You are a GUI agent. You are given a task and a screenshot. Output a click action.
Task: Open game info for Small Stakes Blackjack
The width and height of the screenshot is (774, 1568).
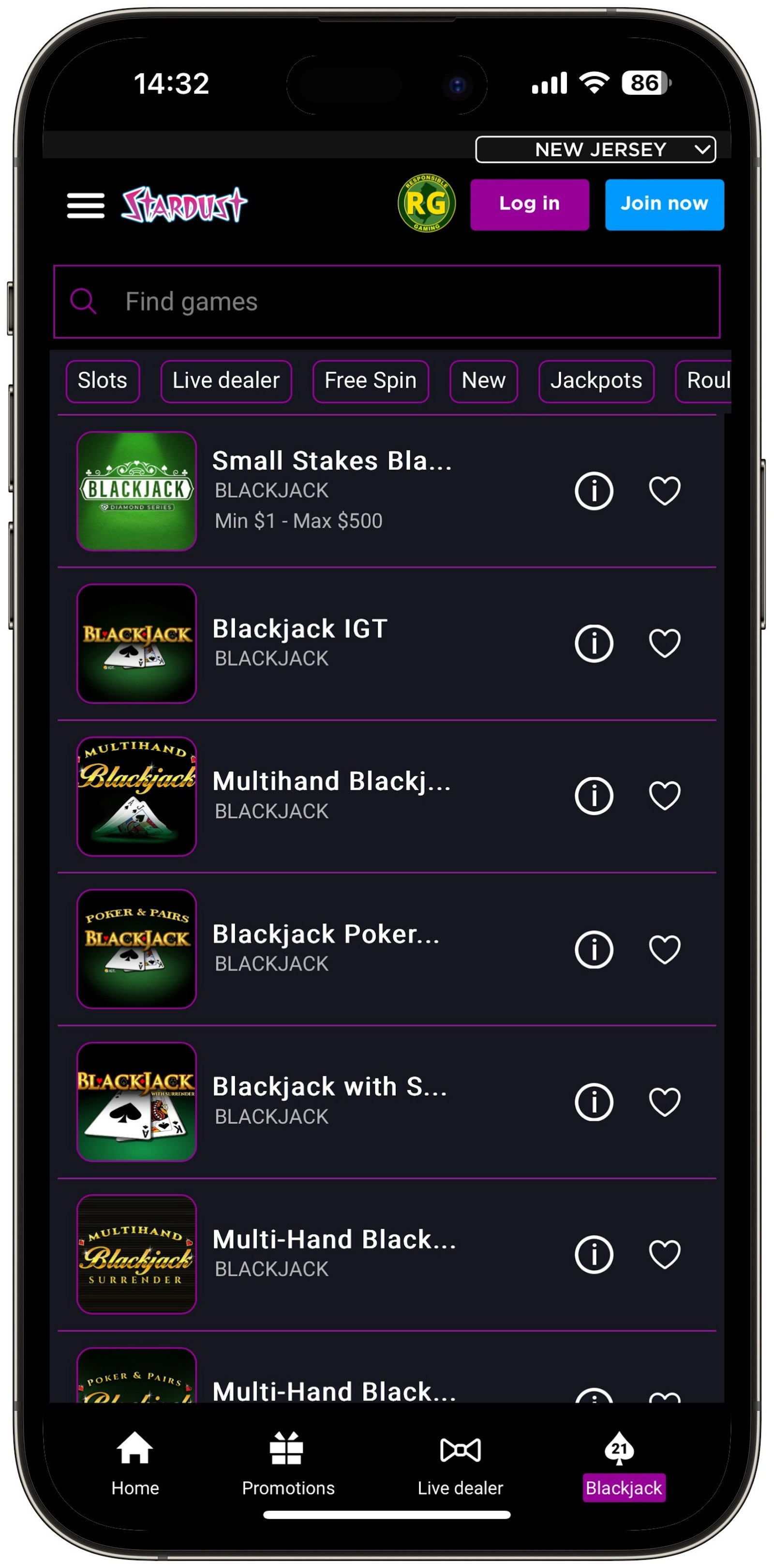click(595, 491)
